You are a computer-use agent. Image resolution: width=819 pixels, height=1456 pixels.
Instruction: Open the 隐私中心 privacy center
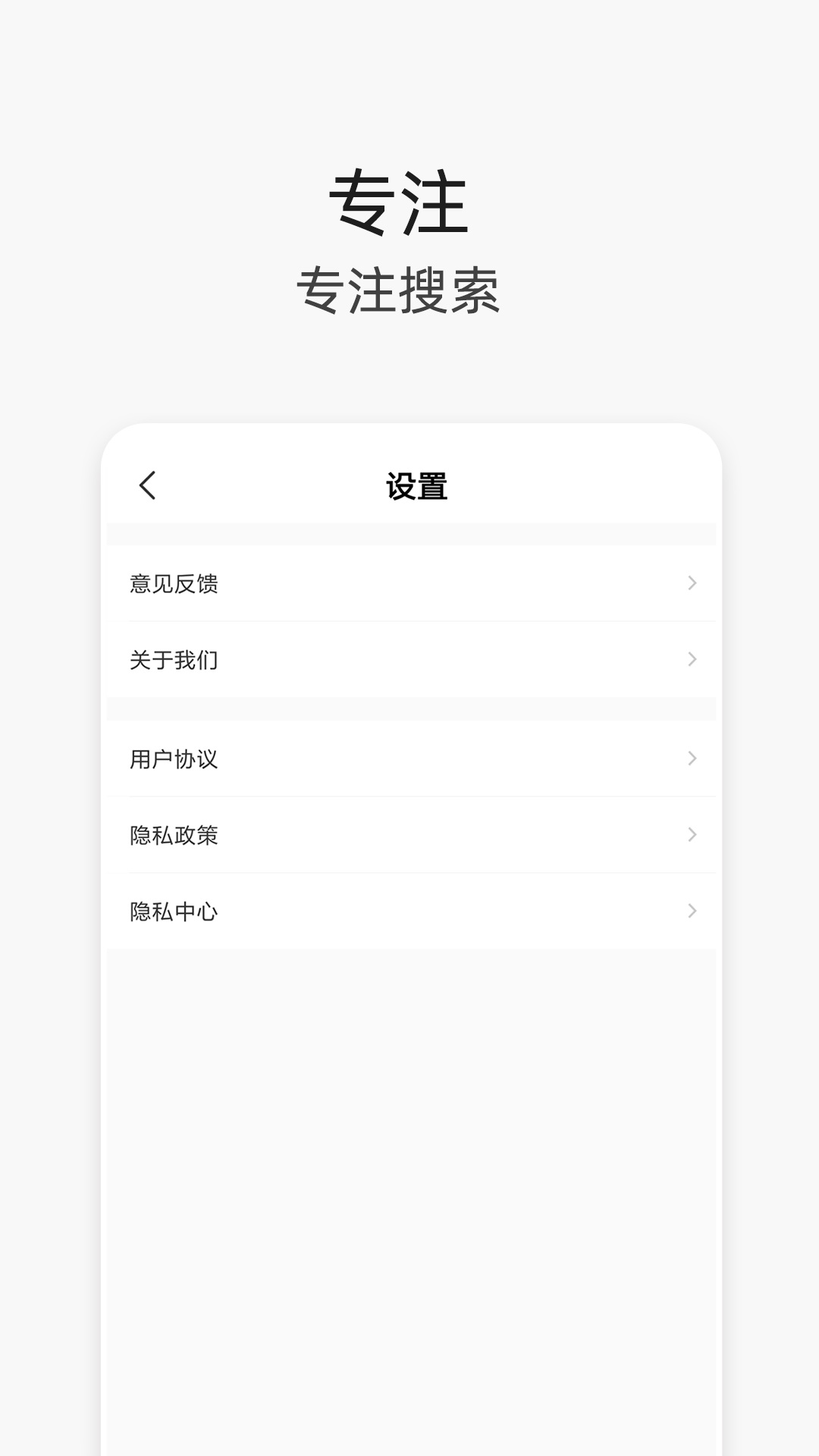click(x=409, y=912)
